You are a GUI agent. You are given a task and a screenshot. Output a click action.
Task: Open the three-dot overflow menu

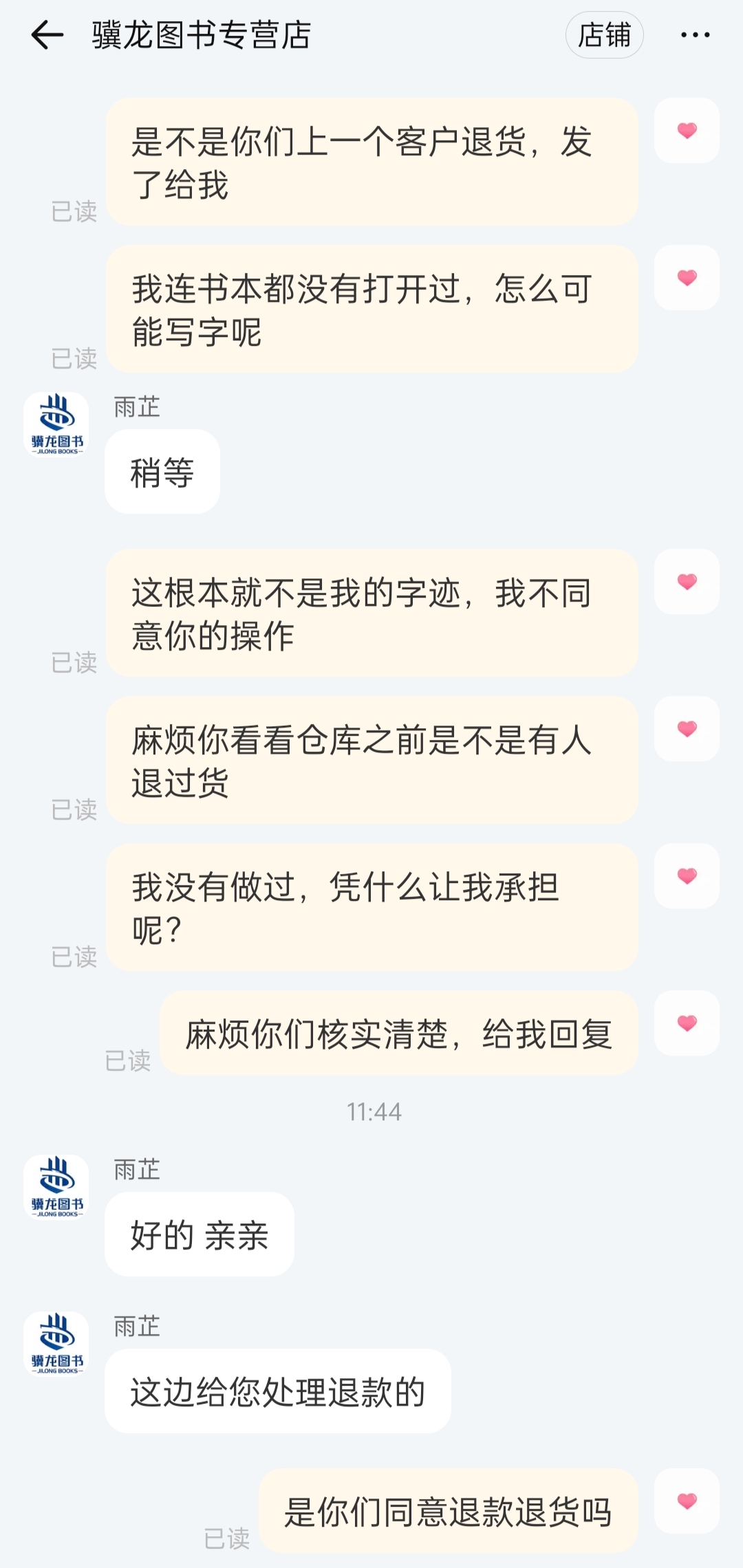pos(695,35)
